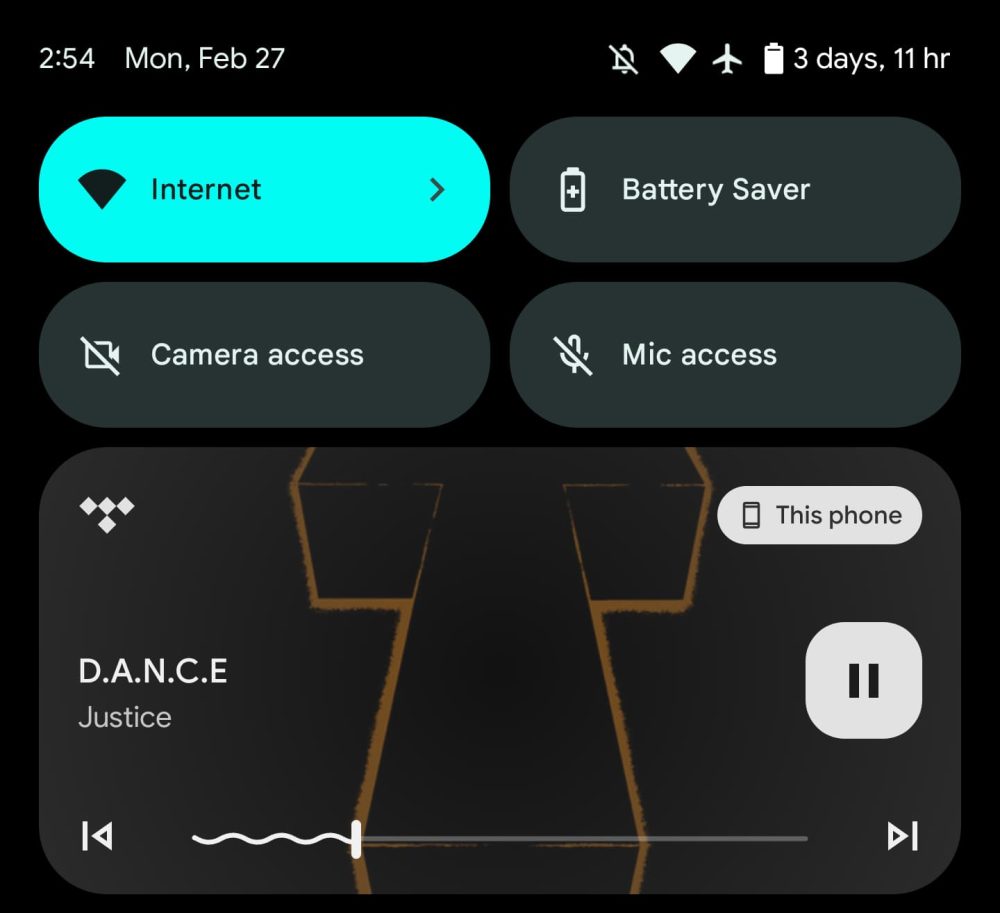
Task: Pause the song D.A.N.C.E
Action: coord(863,680)
